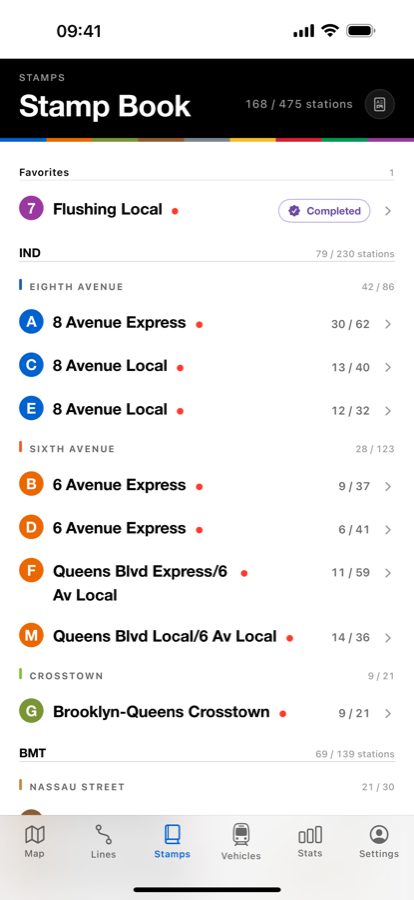The image size is (414, 900).
Task: Open F Queens Blvd Express/6 Av Local
Action: pos(207,583)
